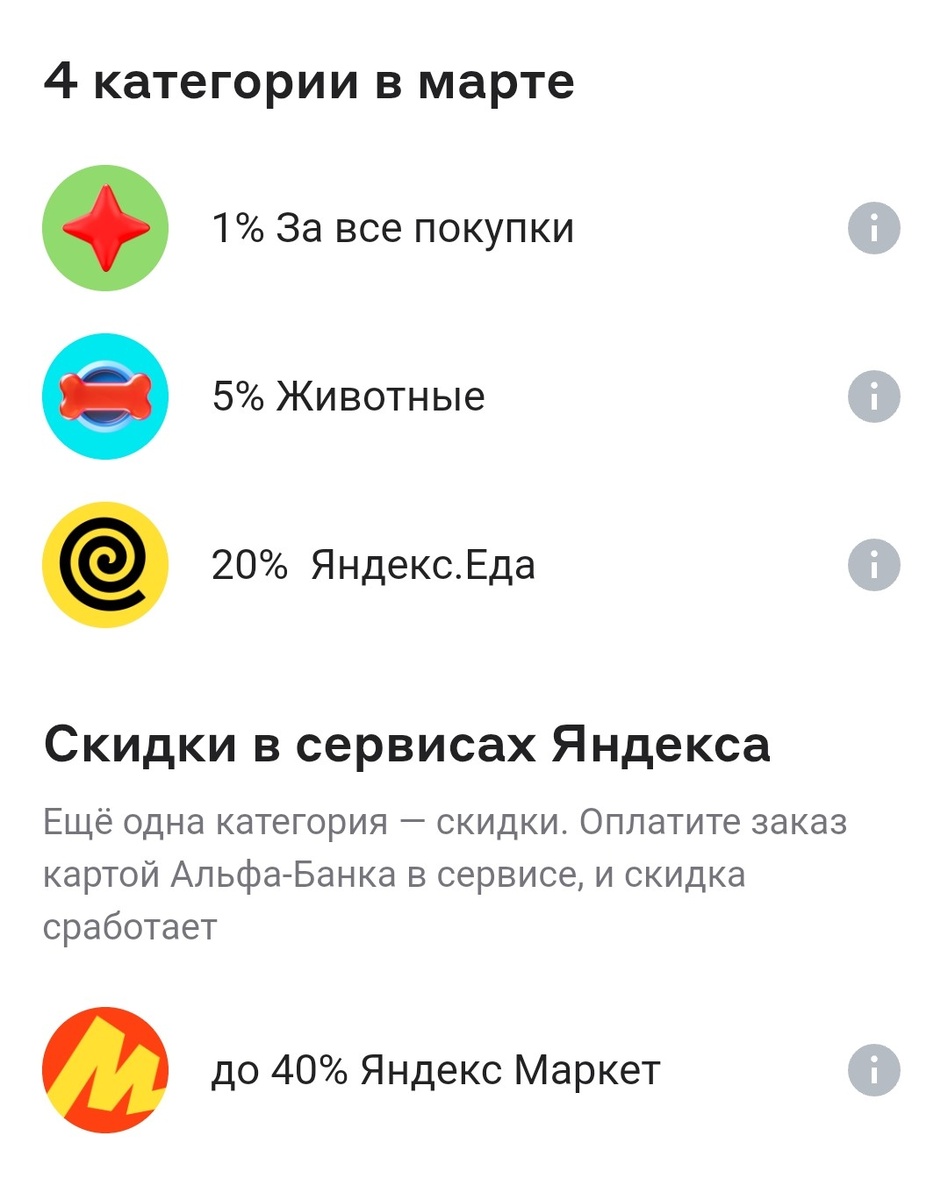Open the Яндекс.Еда spiral logo icon
This screenshot has width=948, height=1200.
tap(105, 564)
